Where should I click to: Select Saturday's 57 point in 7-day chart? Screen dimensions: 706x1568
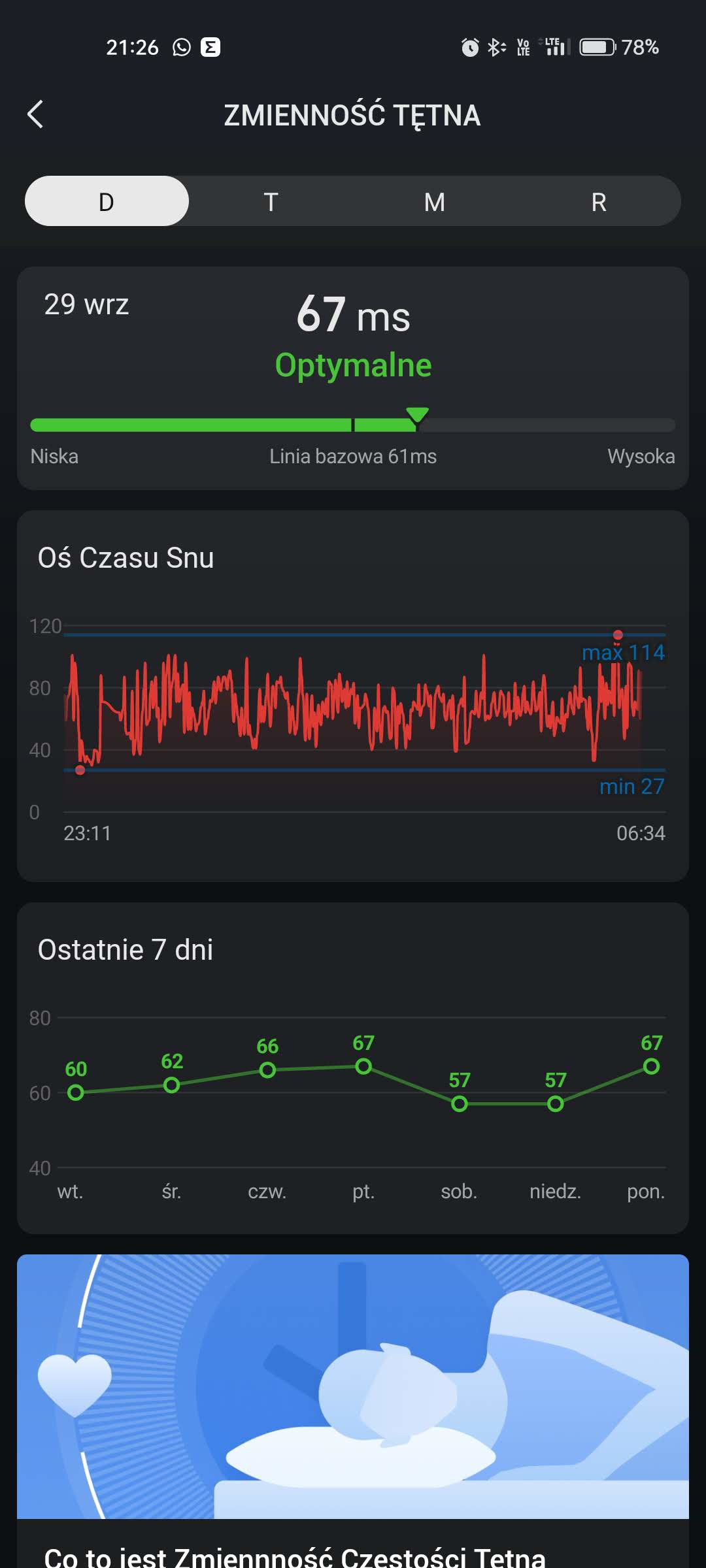(x=460, y=1103)
